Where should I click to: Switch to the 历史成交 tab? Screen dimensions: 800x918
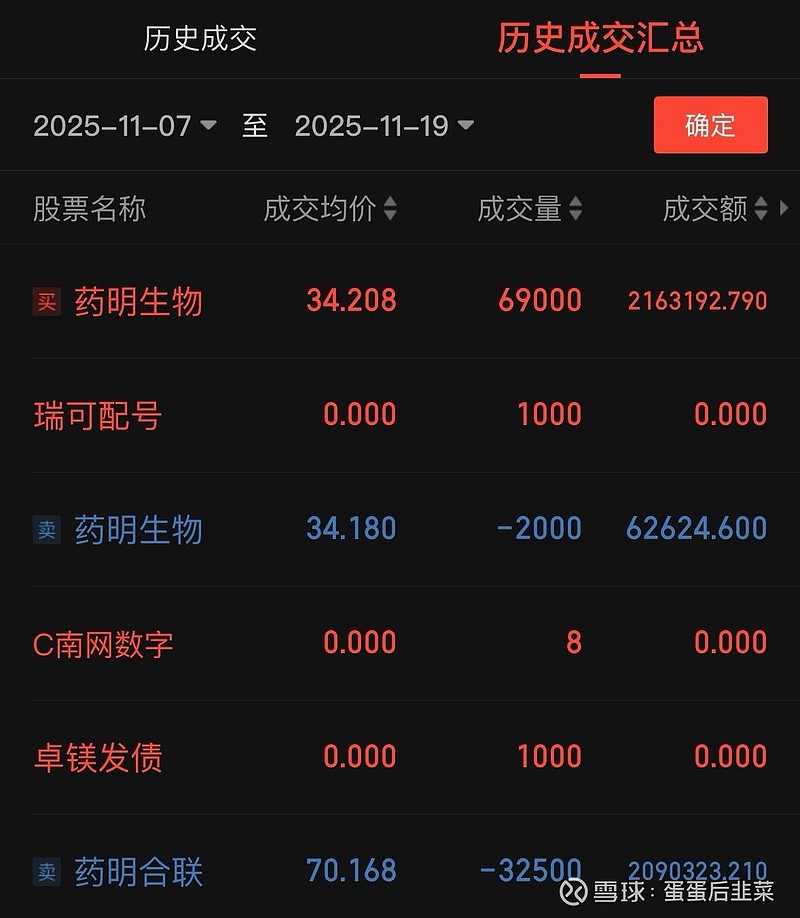coord(200,41)
